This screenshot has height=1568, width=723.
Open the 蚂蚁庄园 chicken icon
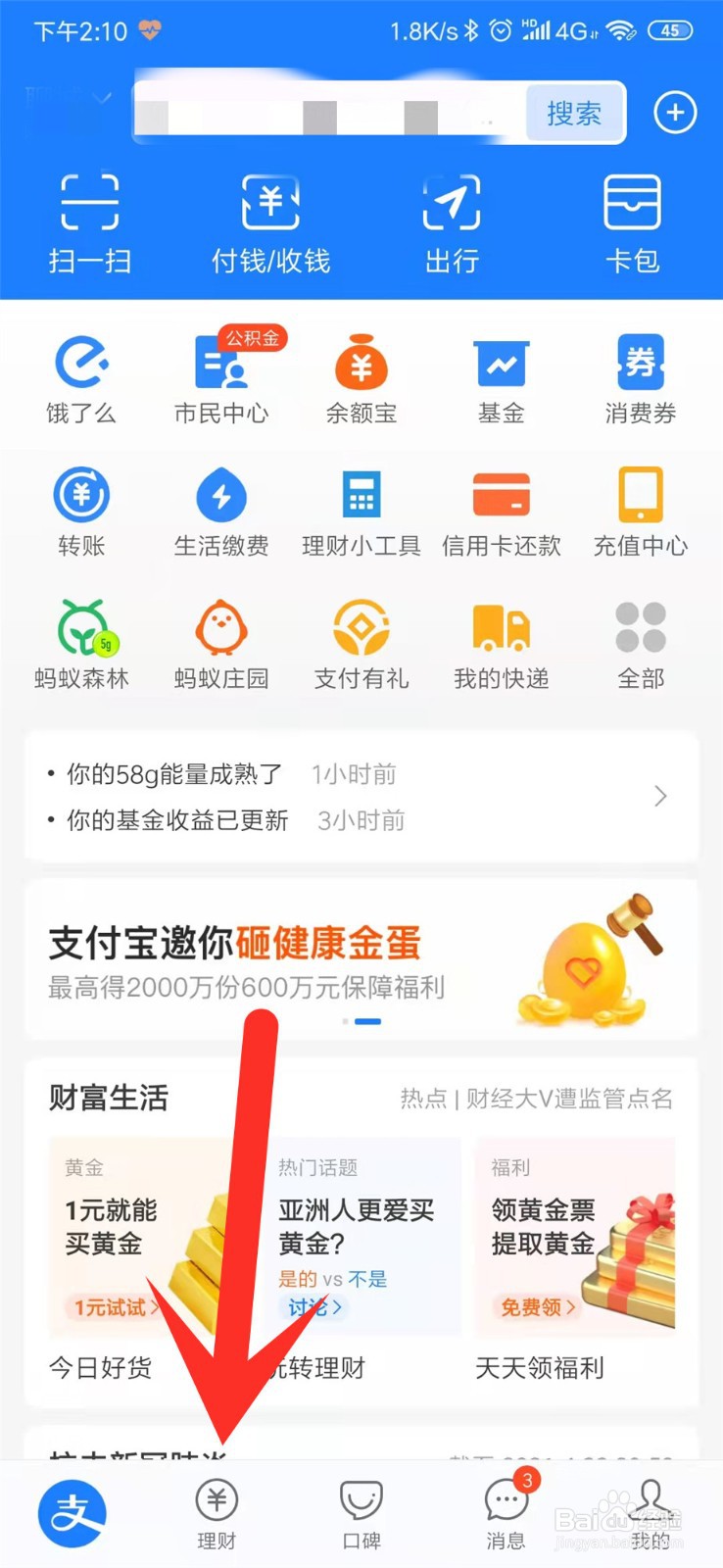(x=221, y=642)
